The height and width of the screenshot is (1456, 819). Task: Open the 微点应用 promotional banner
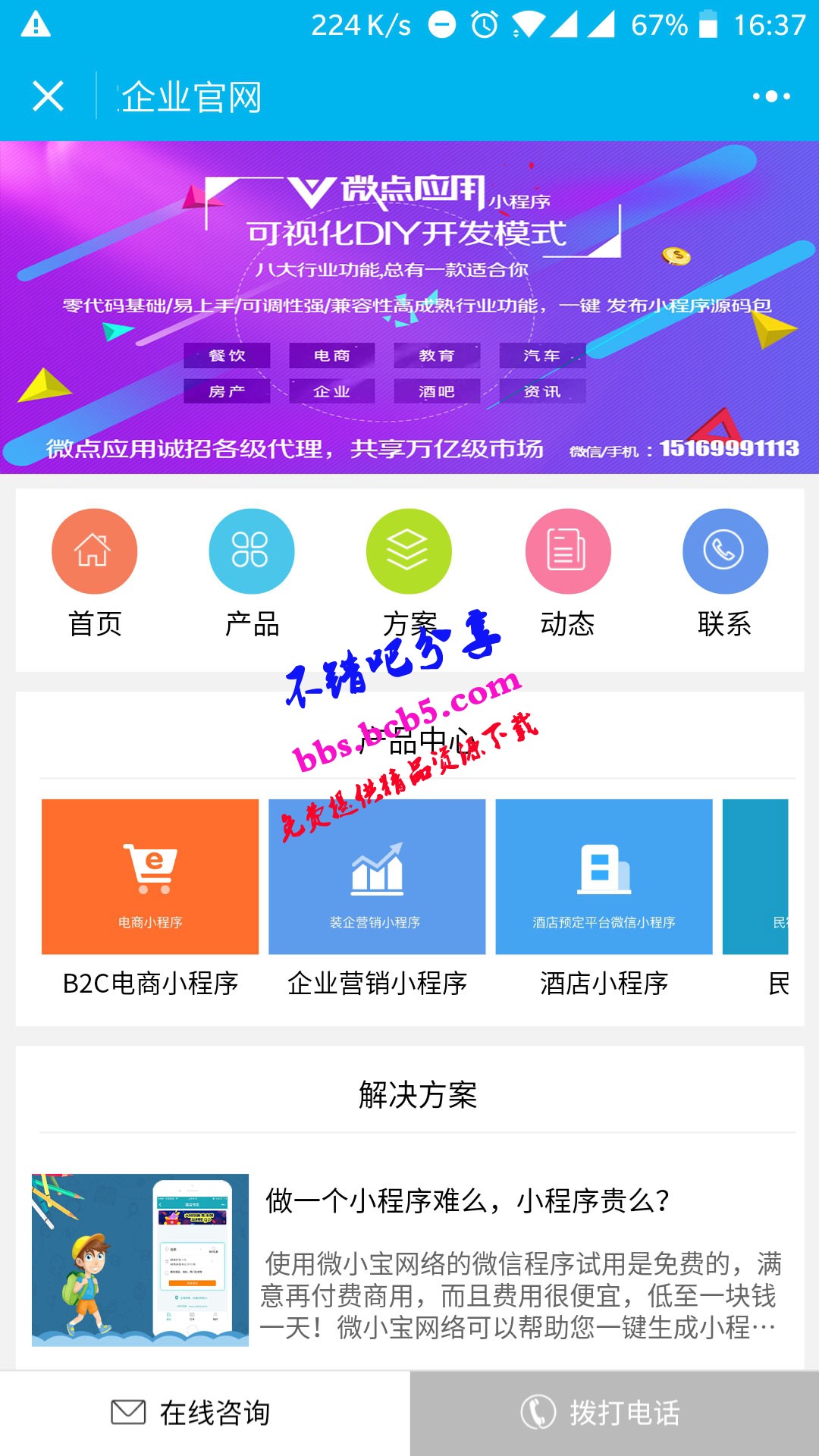(409, 307)
